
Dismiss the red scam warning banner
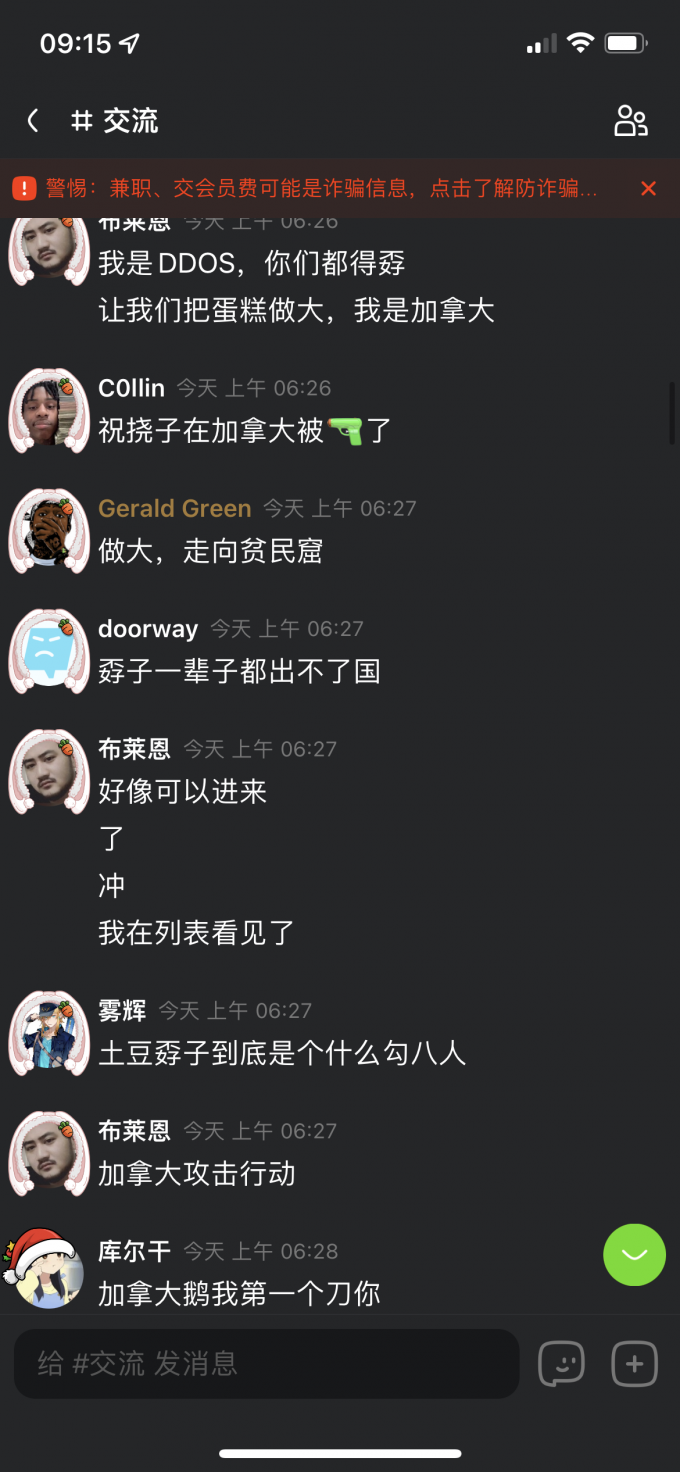[648, 188]
